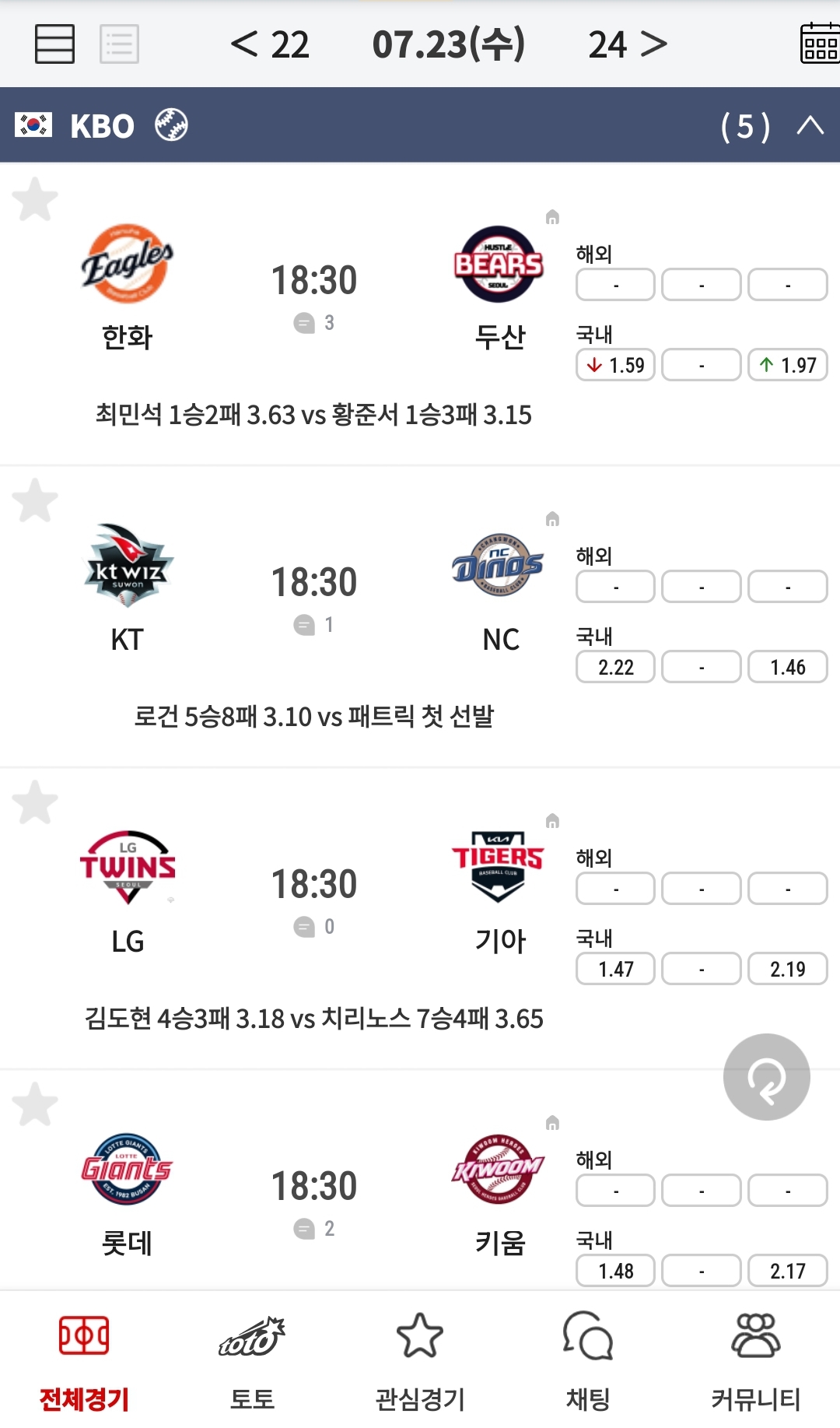The width and height of the screenshot is (840, 1428).
Task: Collapse the KBO league section
Action: point(810,125)
